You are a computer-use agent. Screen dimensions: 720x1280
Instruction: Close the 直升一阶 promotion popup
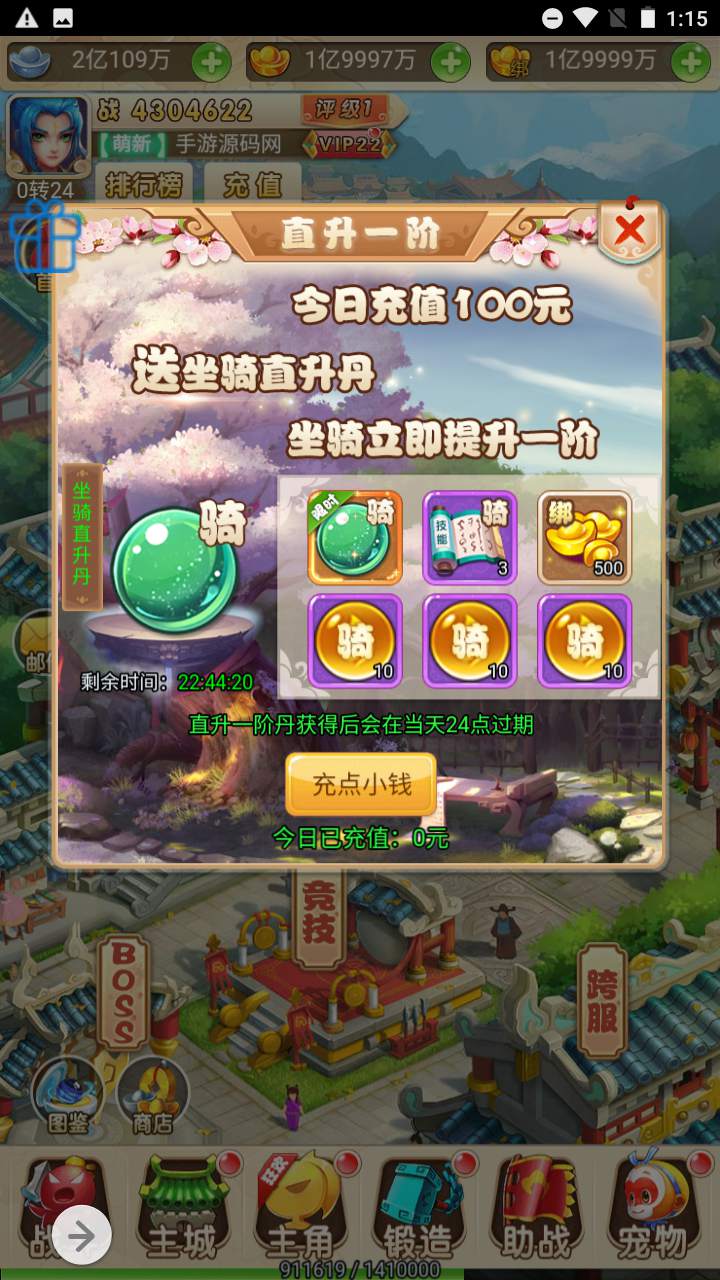click(x=630, y=230)
